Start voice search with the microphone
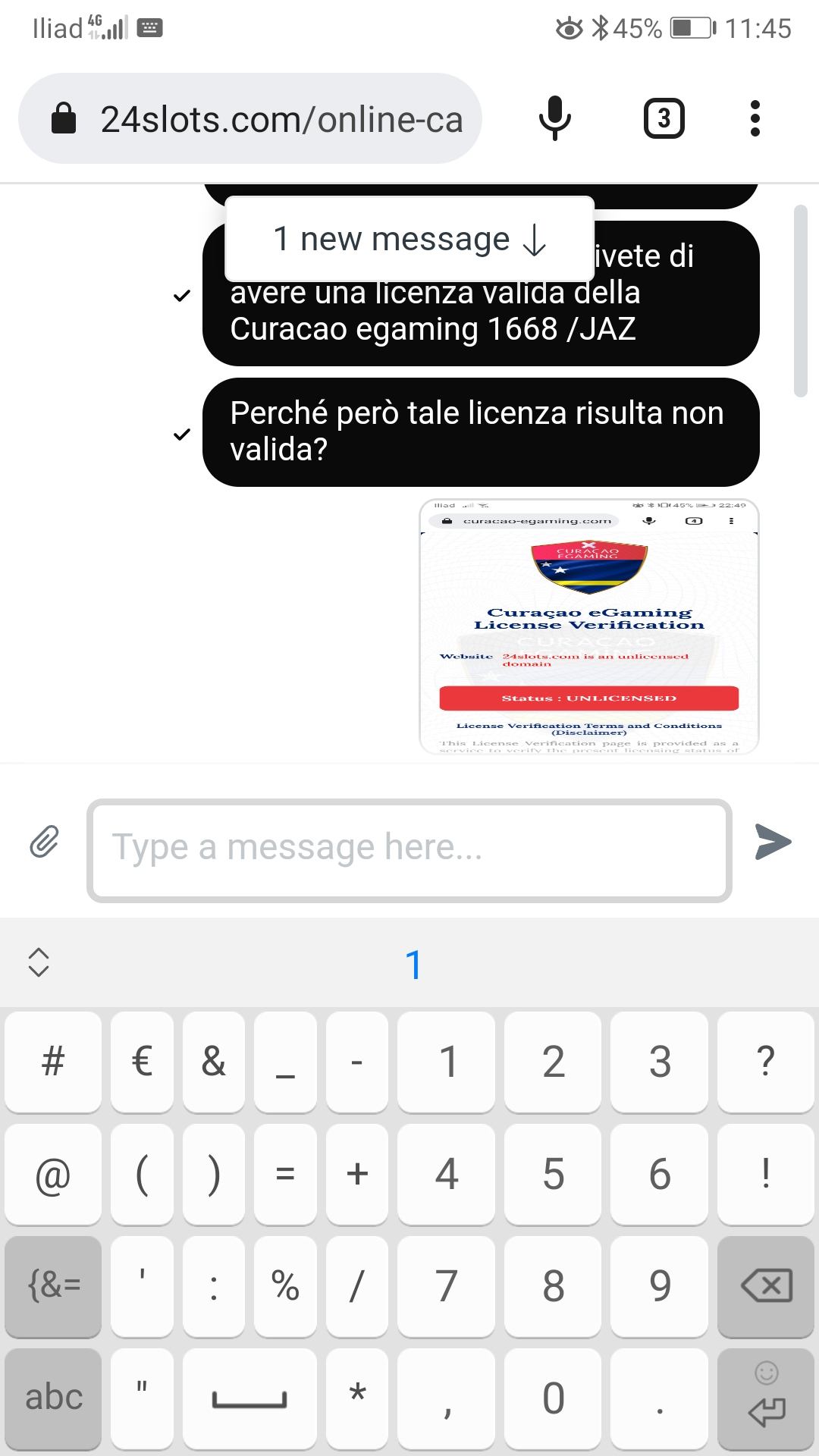This screenshot has height=1456, width=819. coord(554,118)
